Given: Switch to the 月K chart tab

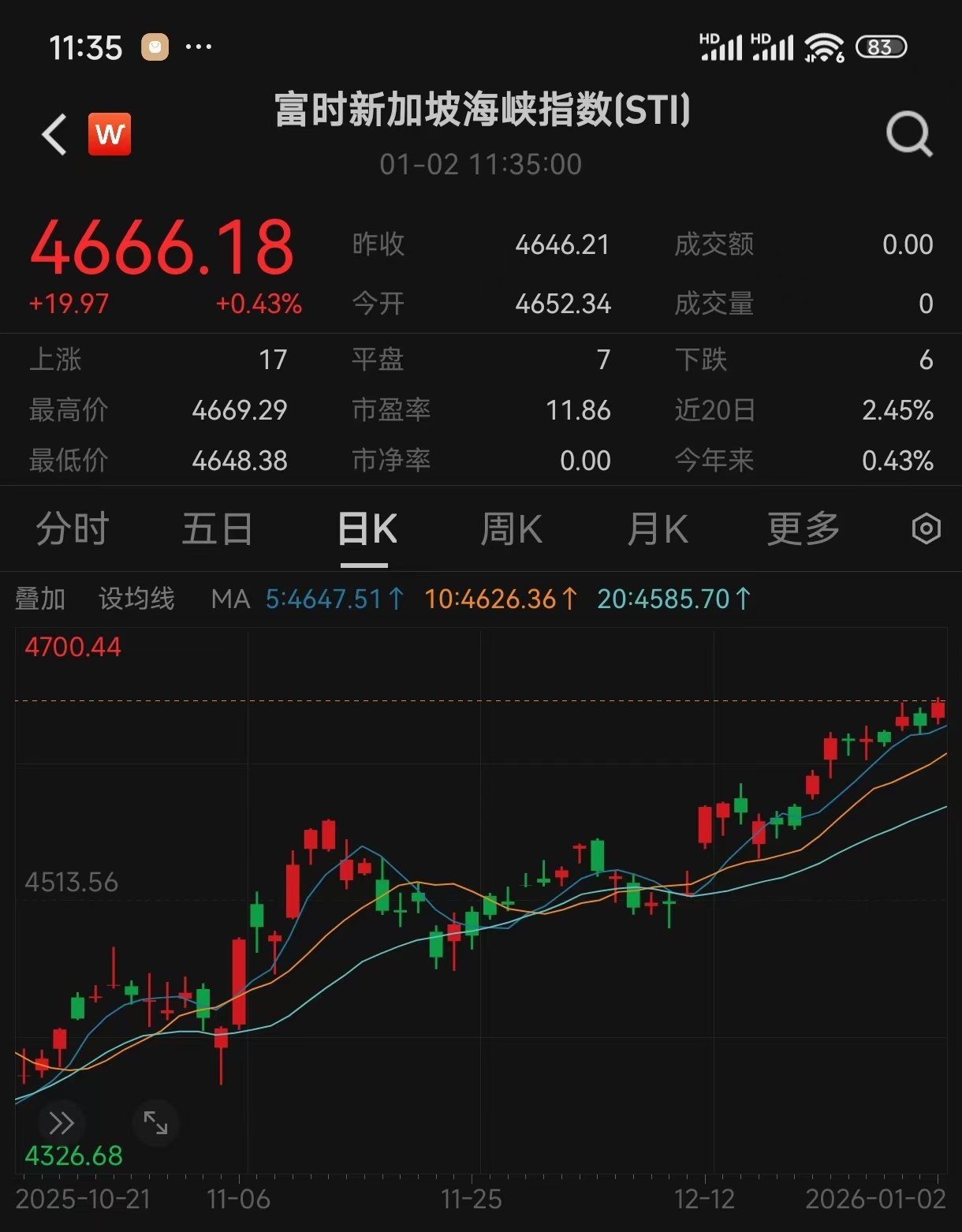Looking at the screenshot, I should (x=658, y=529).
